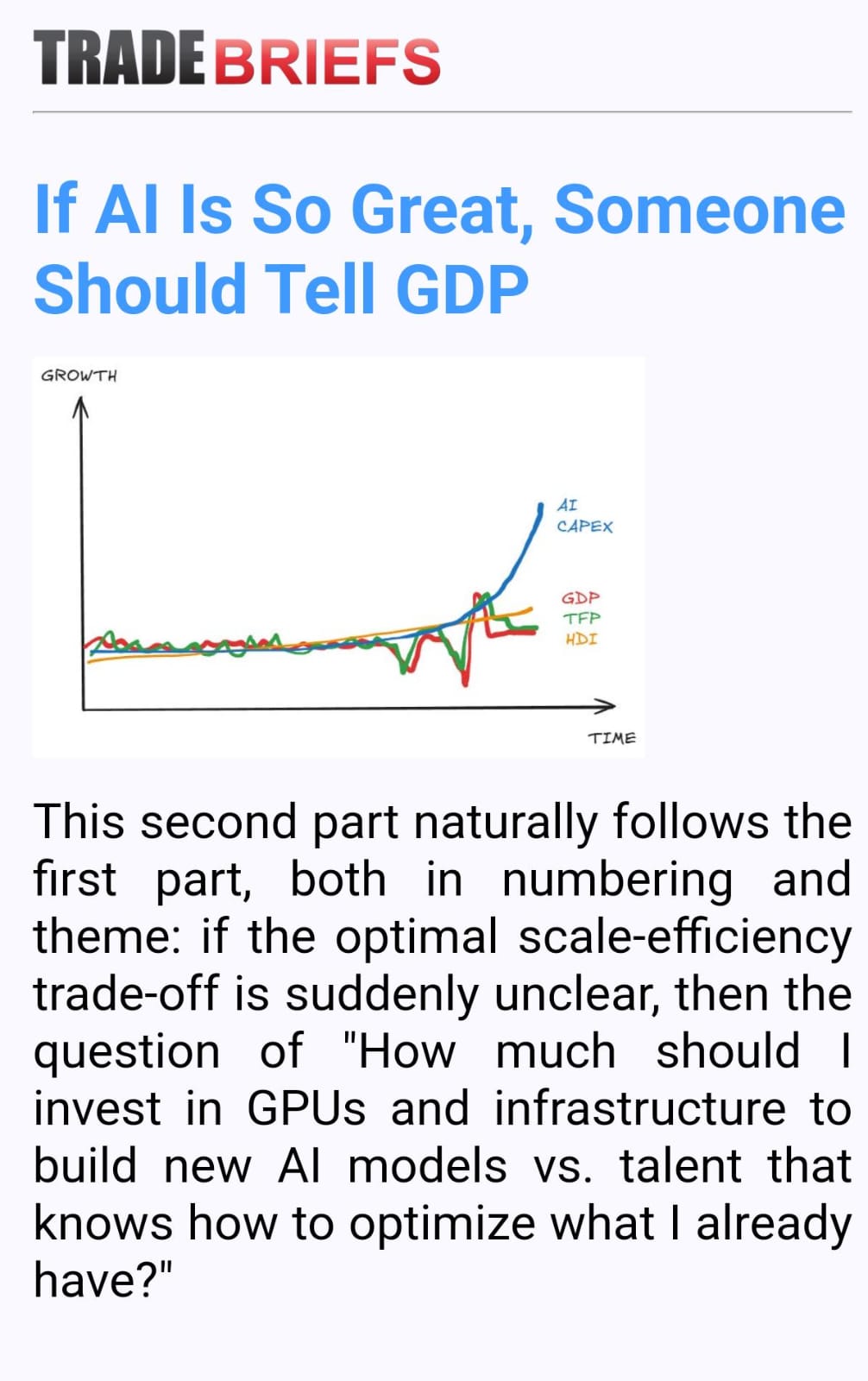The width and height of the screenshot is (868, 1381).
Task: Open the AI capex growth chart image
Action: (x=338, y=557)
